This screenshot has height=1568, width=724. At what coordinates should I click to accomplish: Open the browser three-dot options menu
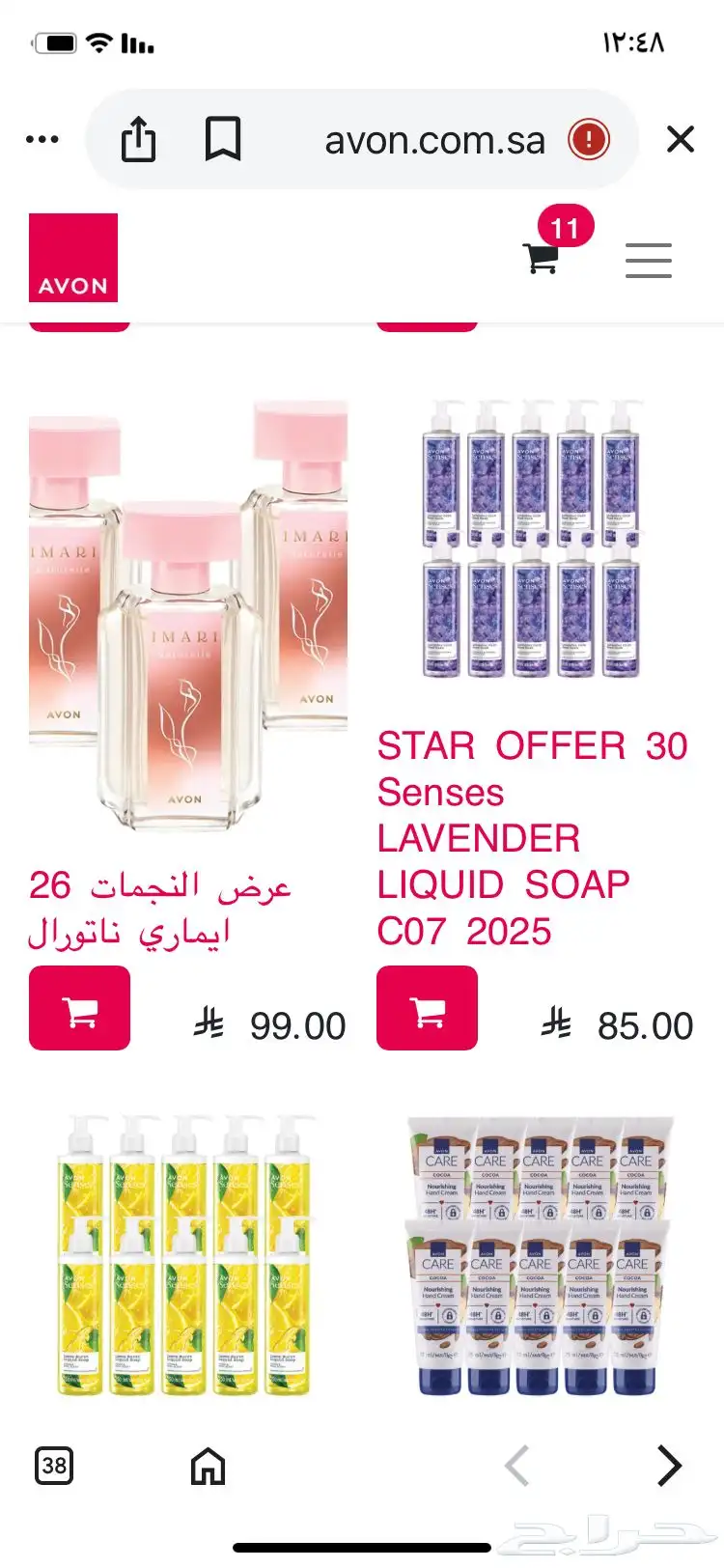(42, 140)
